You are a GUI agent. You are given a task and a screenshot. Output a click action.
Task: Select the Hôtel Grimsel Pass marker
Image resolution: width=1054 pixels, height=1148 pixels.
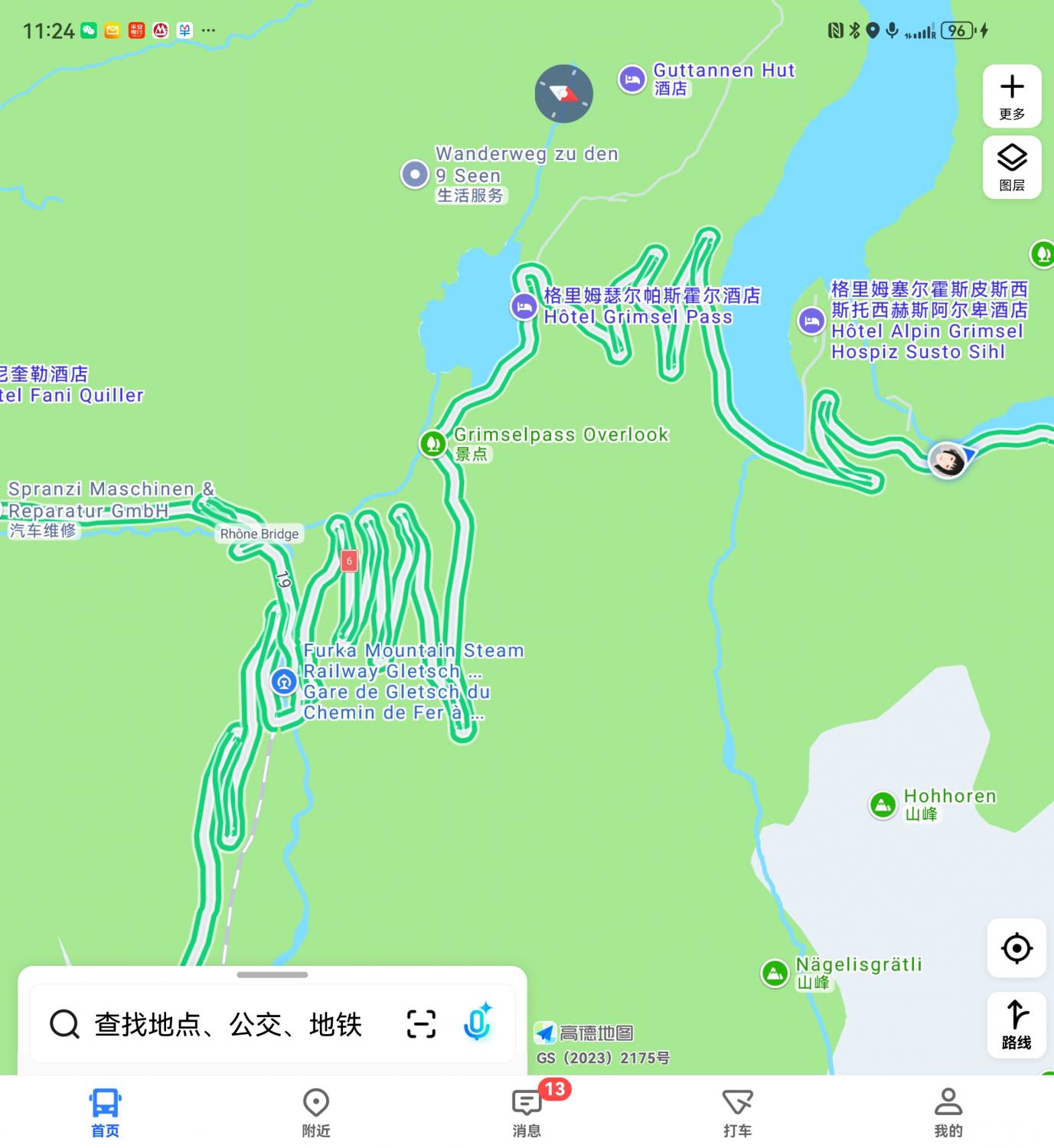[x=524, y=307]
